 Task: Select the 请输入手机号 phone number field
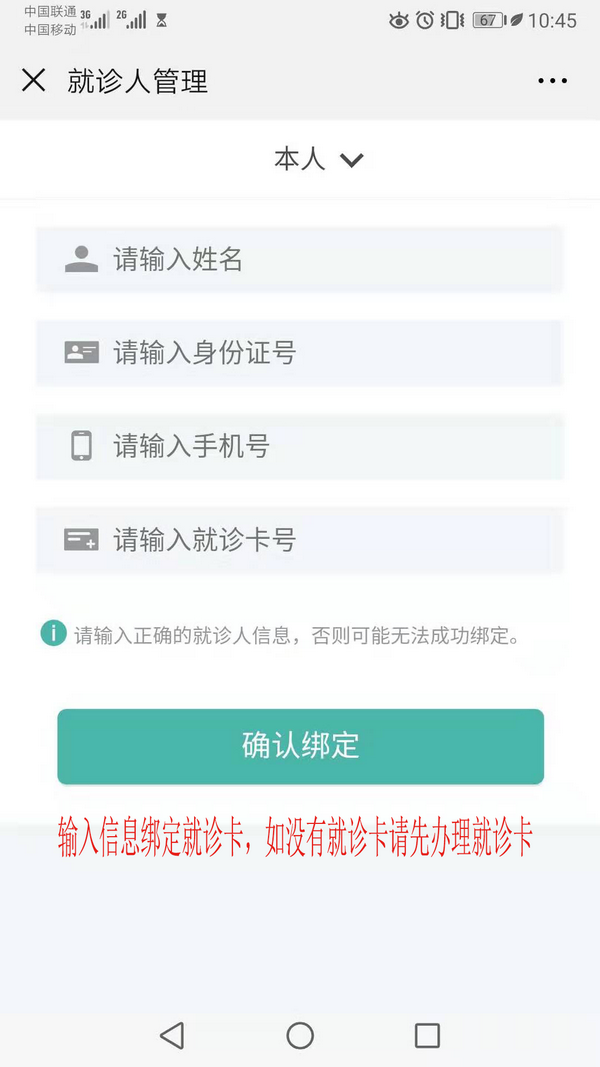pos(300,446)
